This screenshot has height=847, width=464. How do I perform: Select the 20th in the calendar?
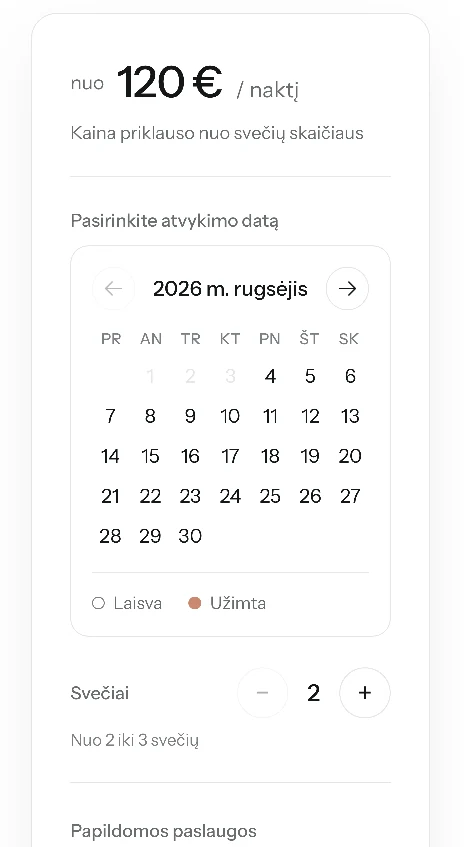click(x=350, y=456)
